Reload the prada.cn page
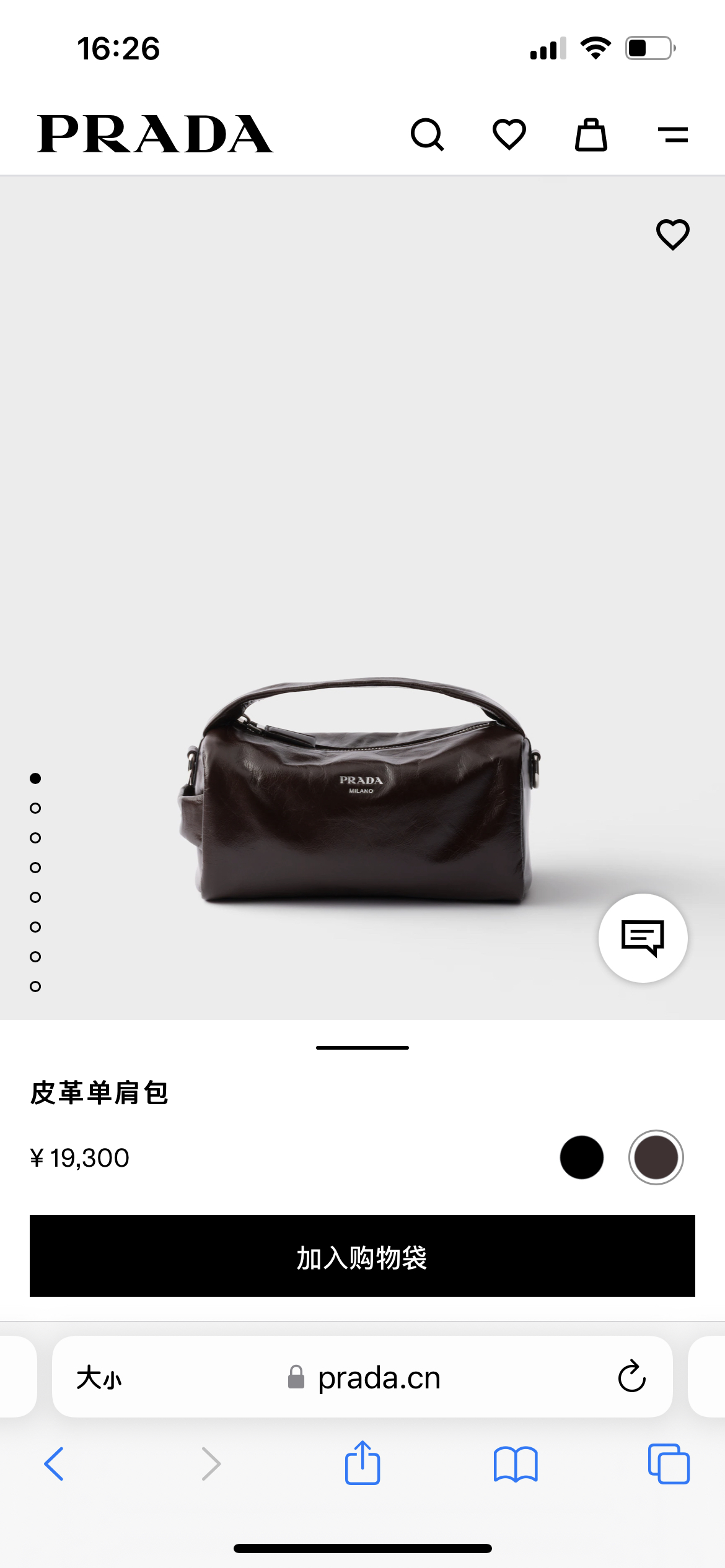The height and width of the screenshot is (1568, 725). [x=632, y=1377]
